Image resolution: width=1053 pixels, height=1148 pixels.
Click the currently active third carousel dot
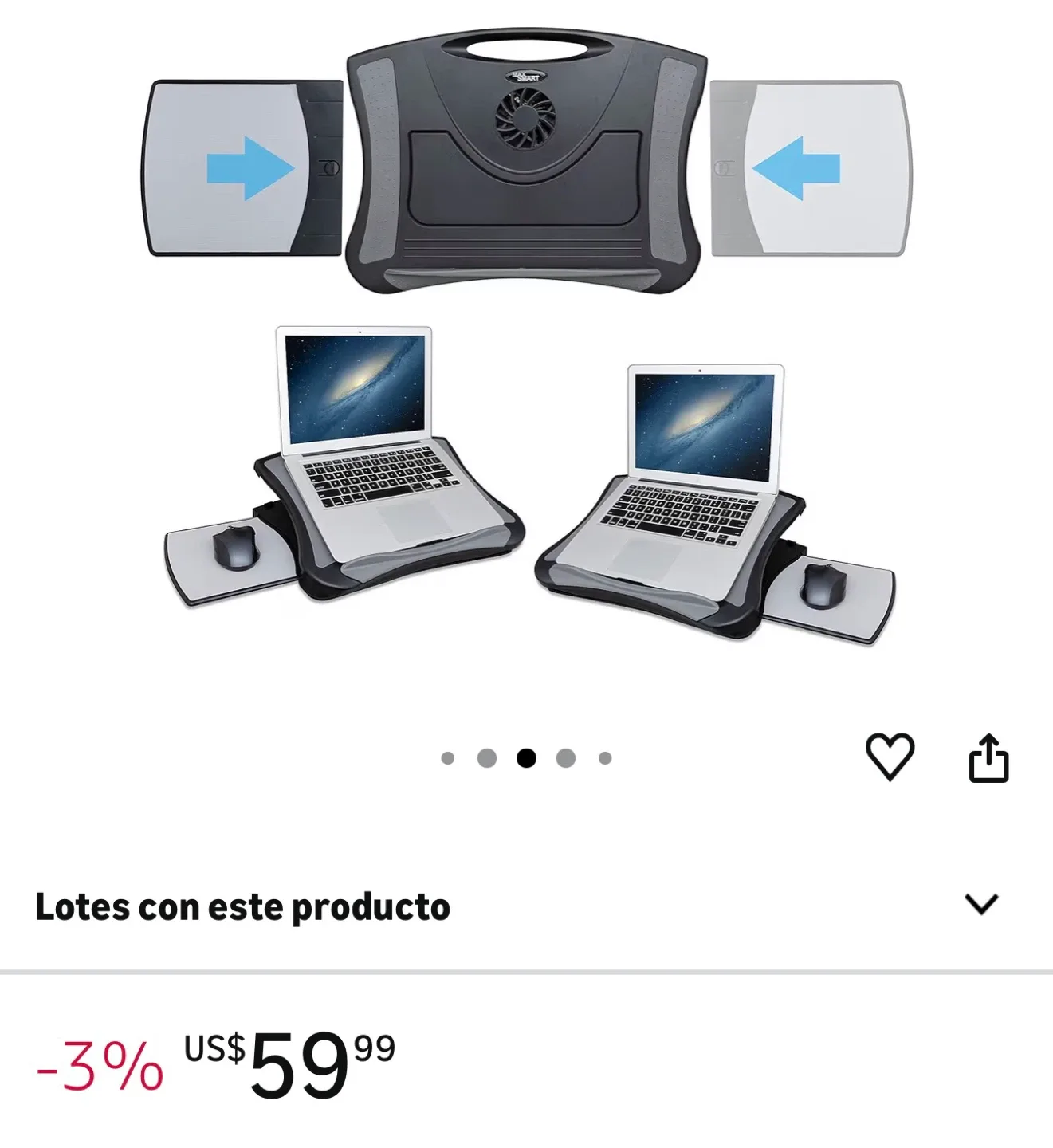526,758
